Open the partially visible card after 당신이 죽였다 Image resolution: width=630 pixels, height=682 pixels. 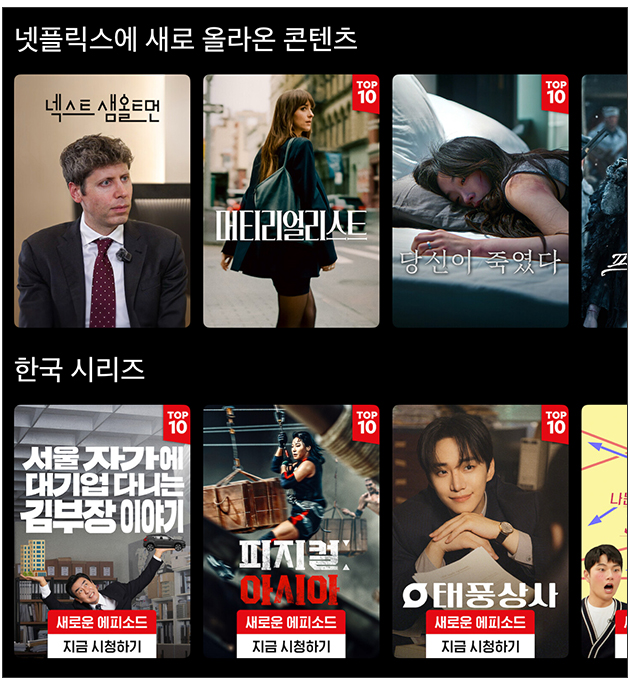(605, 200)
